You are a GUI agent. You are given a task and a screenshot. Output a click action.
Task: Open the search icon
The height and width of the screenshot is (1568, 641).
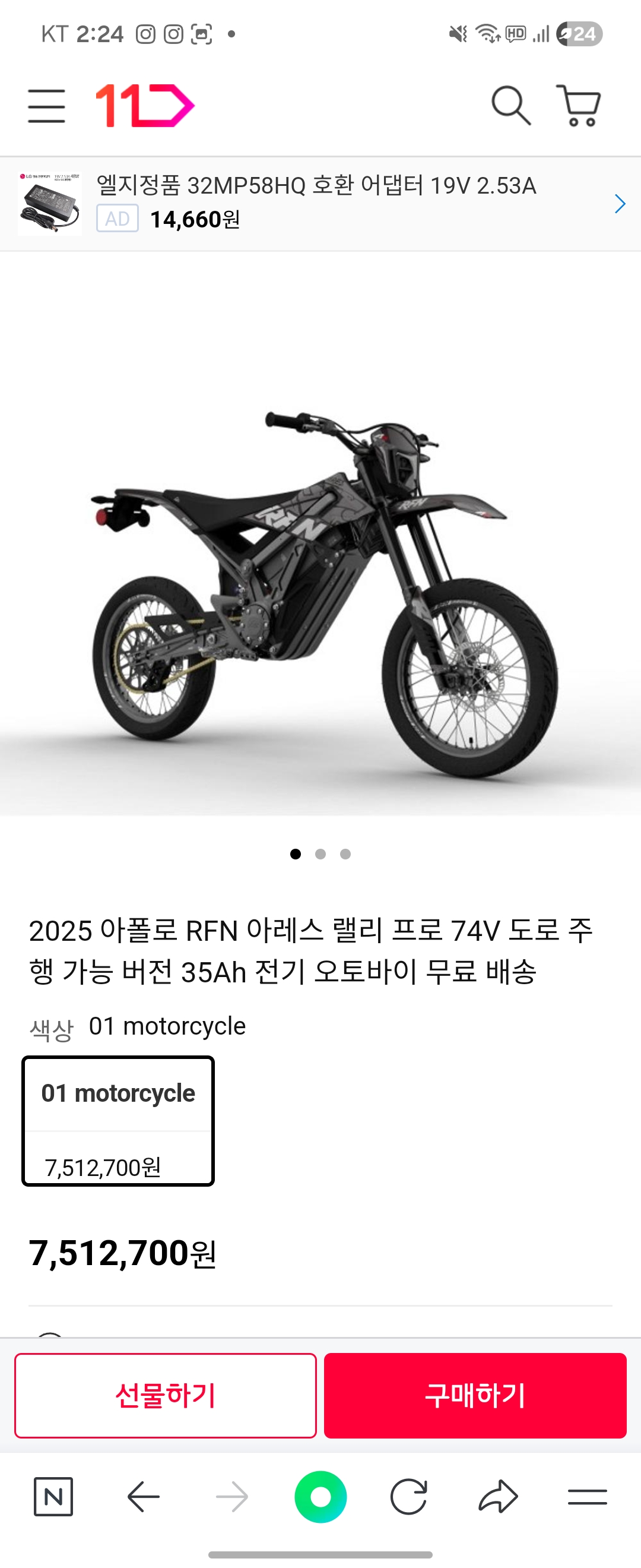coord(510,106)
